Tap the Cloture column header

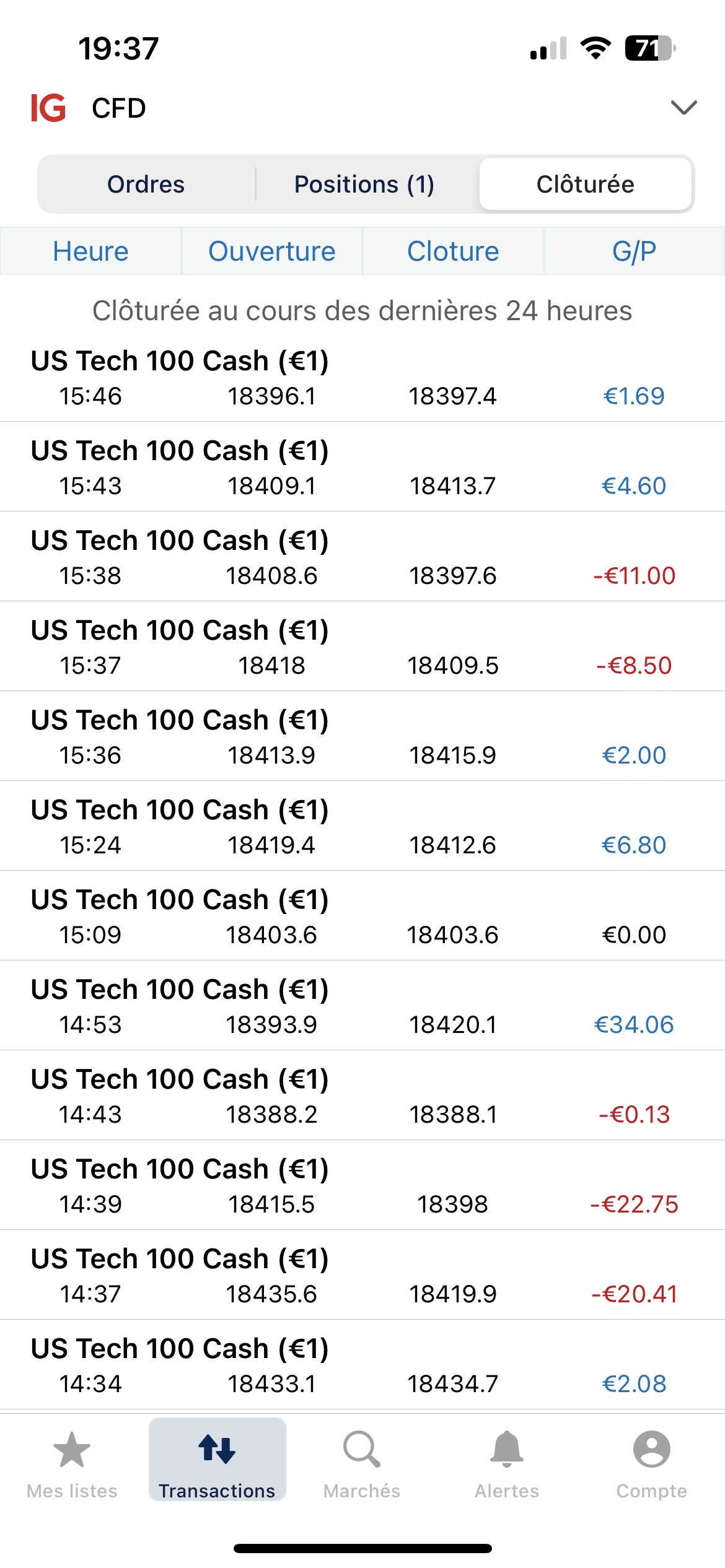click(453, 251)
